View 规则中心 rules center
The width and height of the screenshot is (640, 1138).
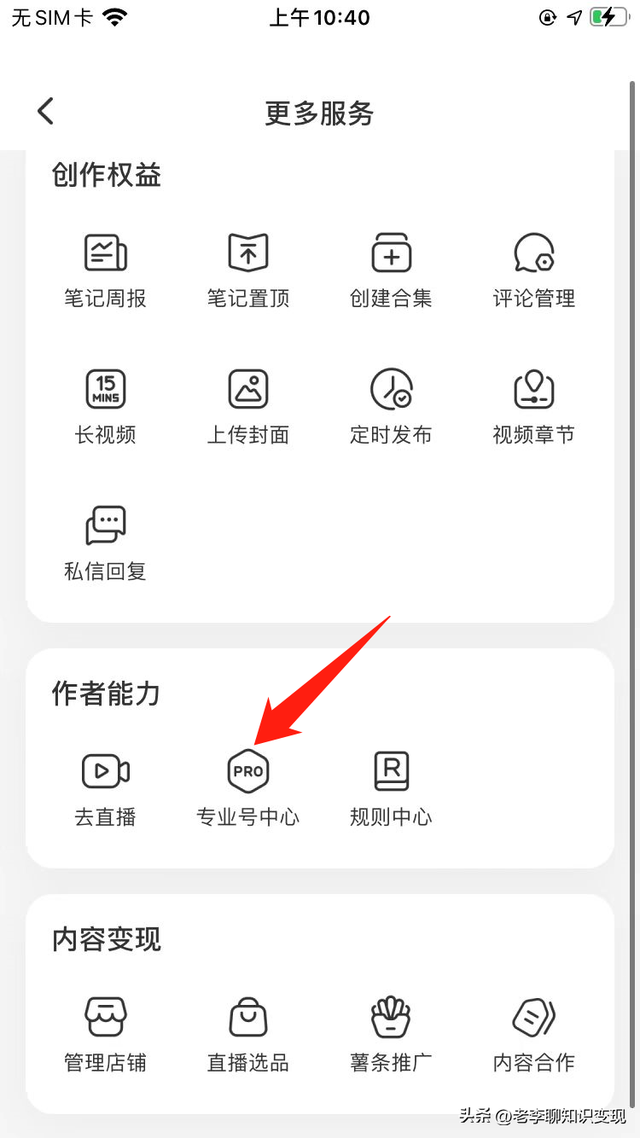(391, 788)
